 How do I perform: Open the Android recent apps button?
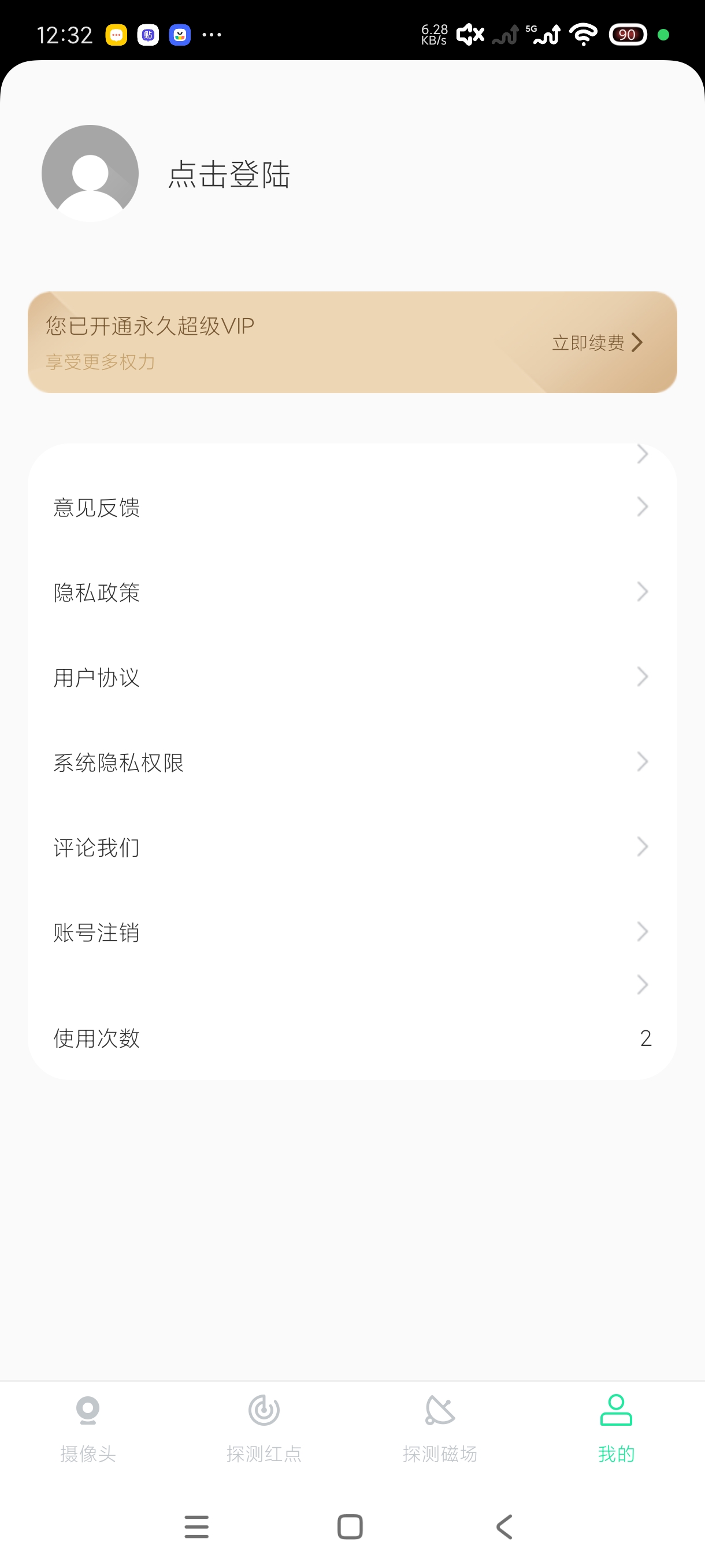point(196,1526)
